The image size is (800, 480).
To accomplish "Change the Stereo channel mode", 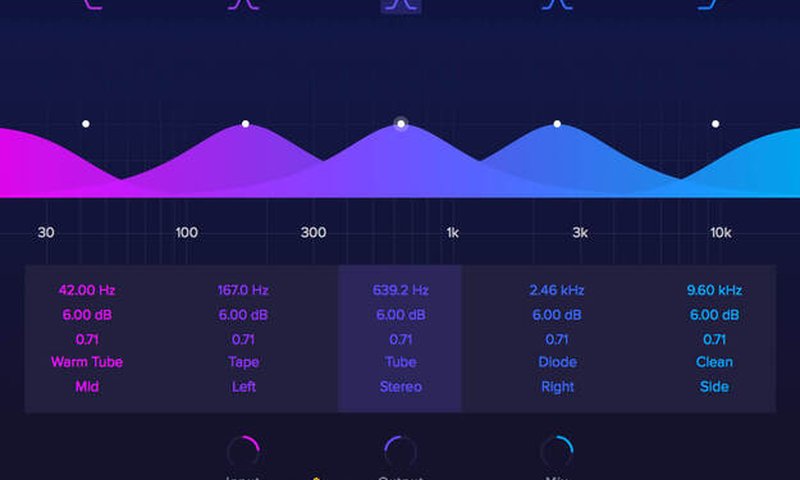I will (x=400, y=386).
